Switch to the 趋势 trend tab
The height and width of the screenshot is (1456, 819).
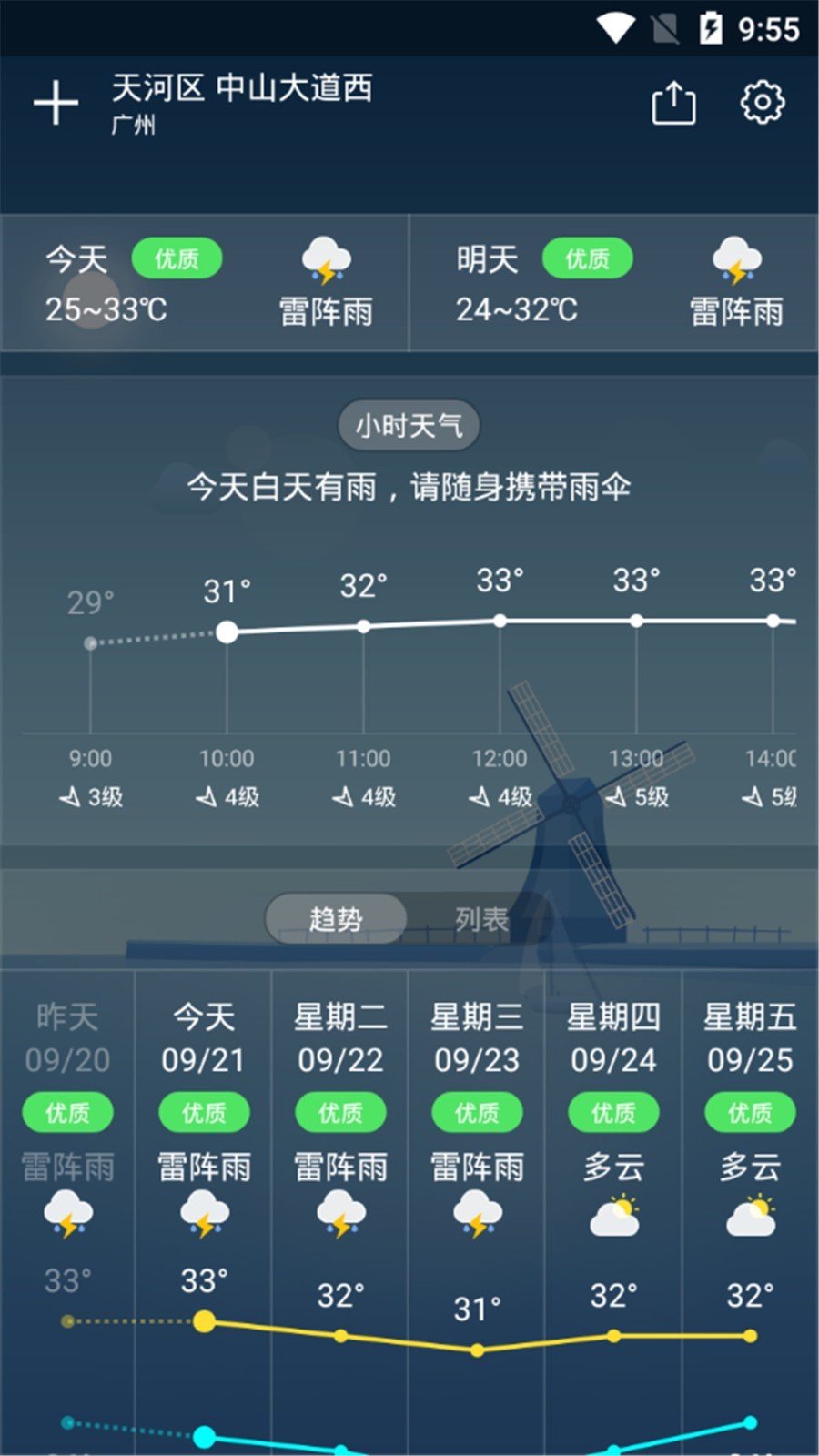coord(336,919)
